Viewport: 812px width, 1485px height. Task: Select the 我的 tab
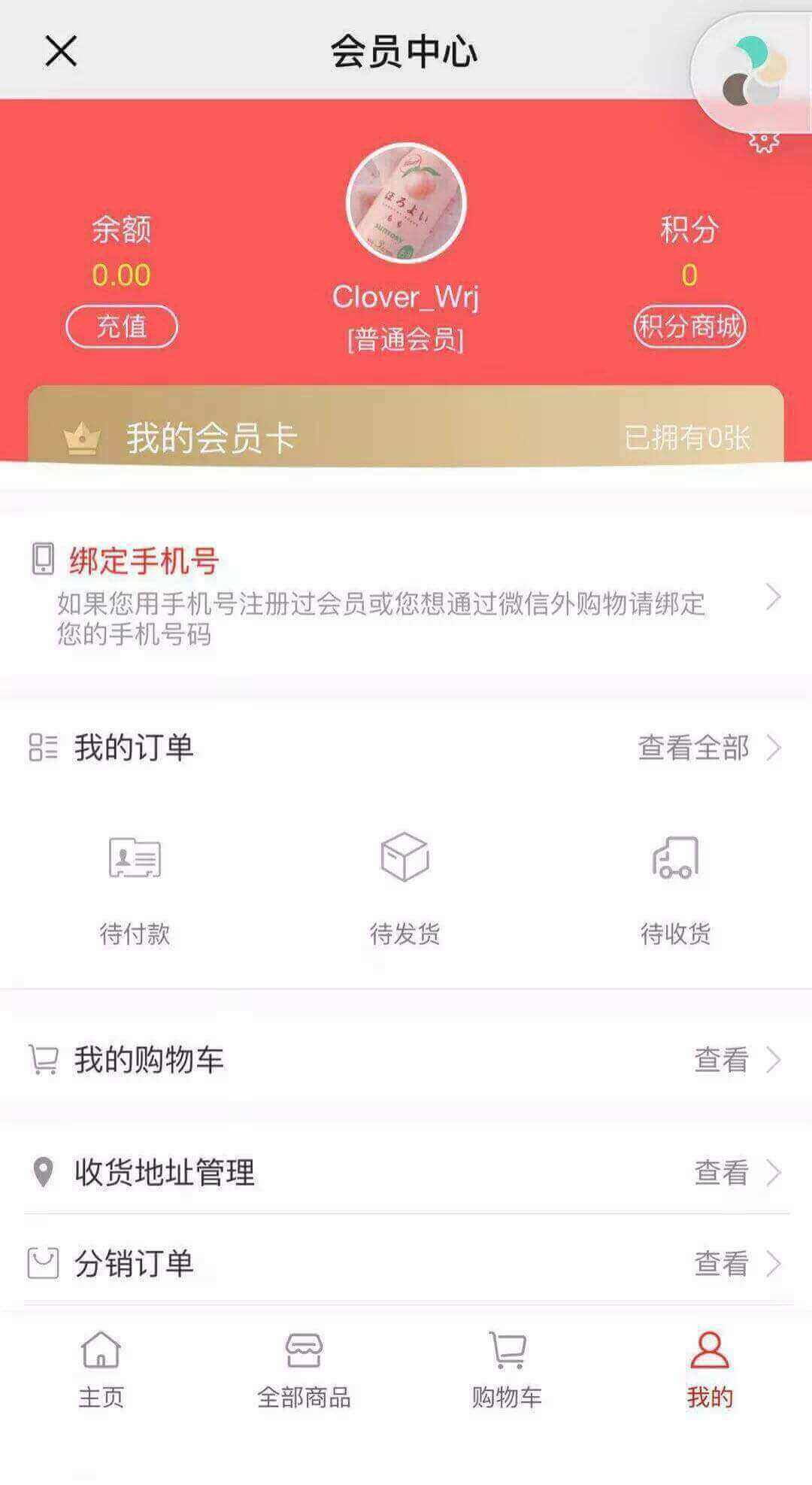coord(709,1369)
